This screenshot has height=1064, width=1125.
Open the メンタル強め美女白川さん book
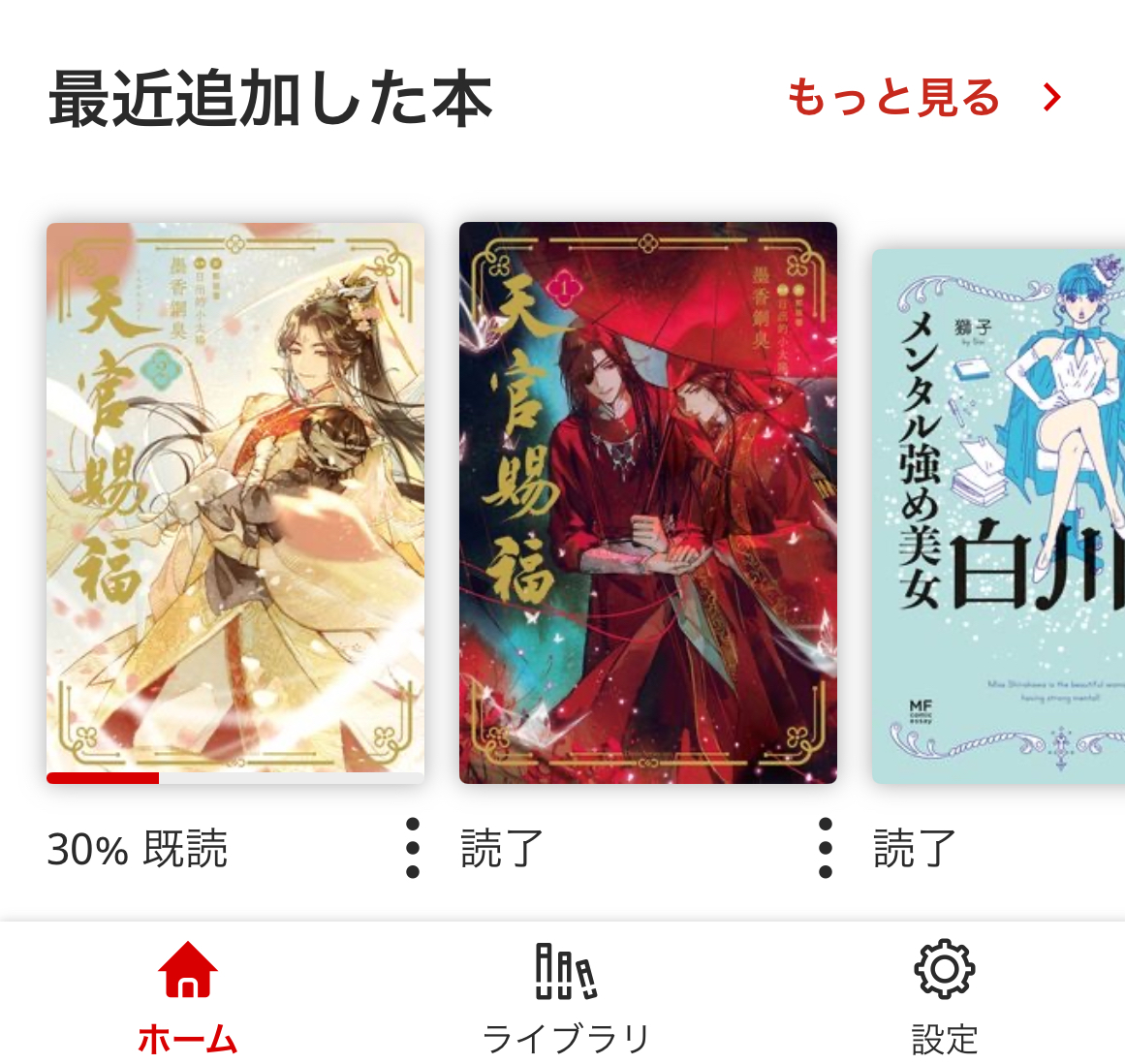pyautogui.click(x=998, y=516)
